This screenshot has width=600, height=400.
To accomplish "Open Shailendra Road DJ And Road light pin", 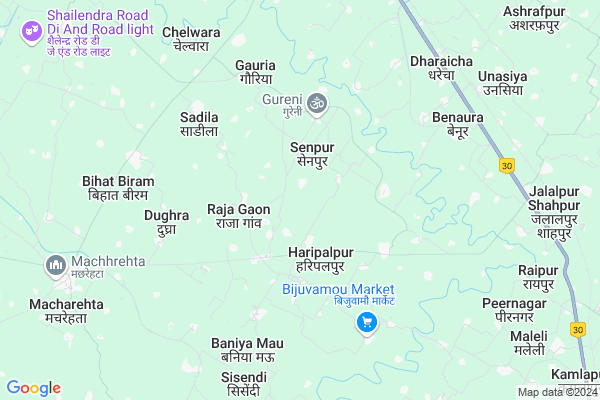I will pos(33,31).
